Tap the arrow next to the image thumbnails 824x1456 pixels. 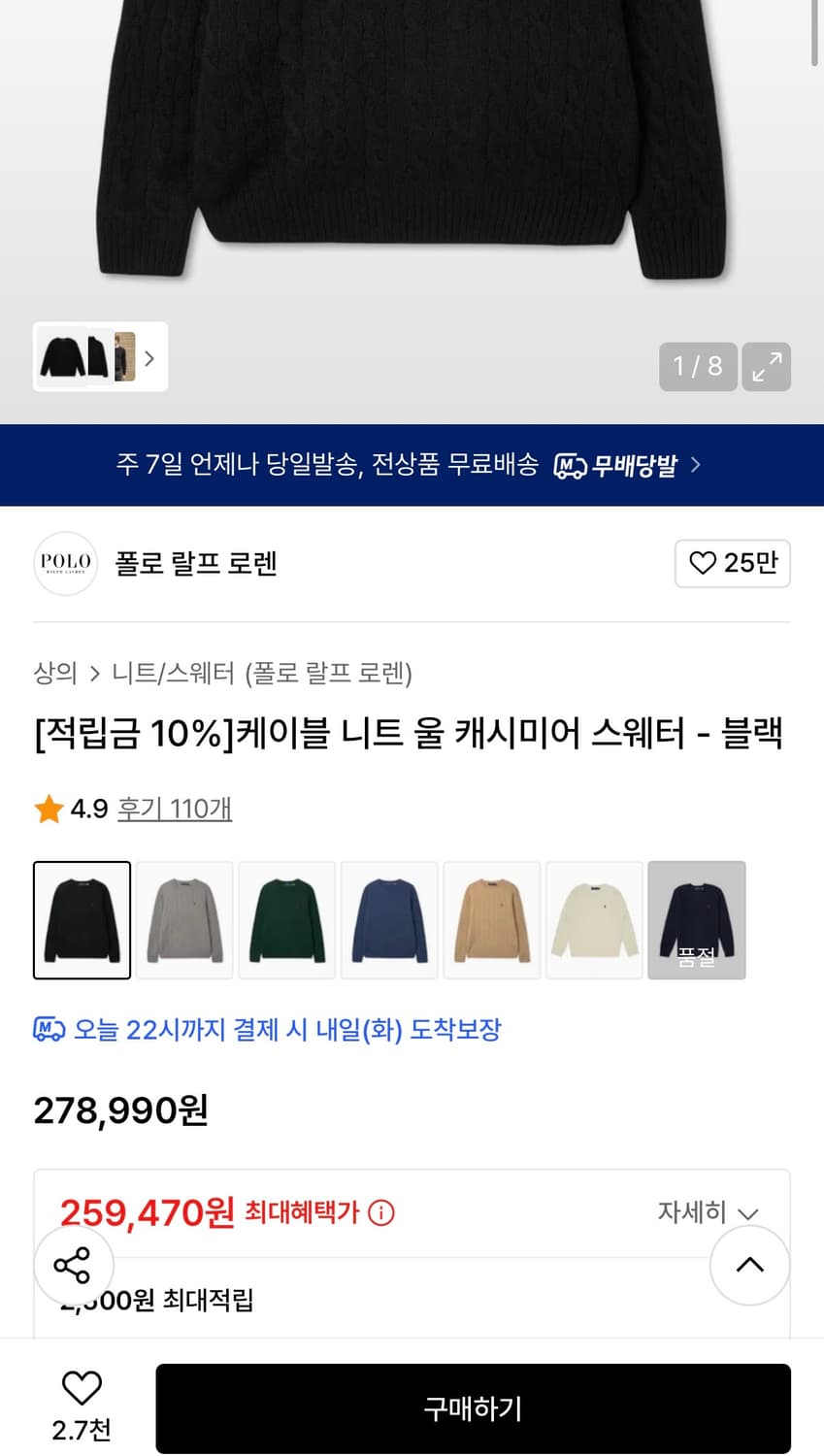click(149, 358)
